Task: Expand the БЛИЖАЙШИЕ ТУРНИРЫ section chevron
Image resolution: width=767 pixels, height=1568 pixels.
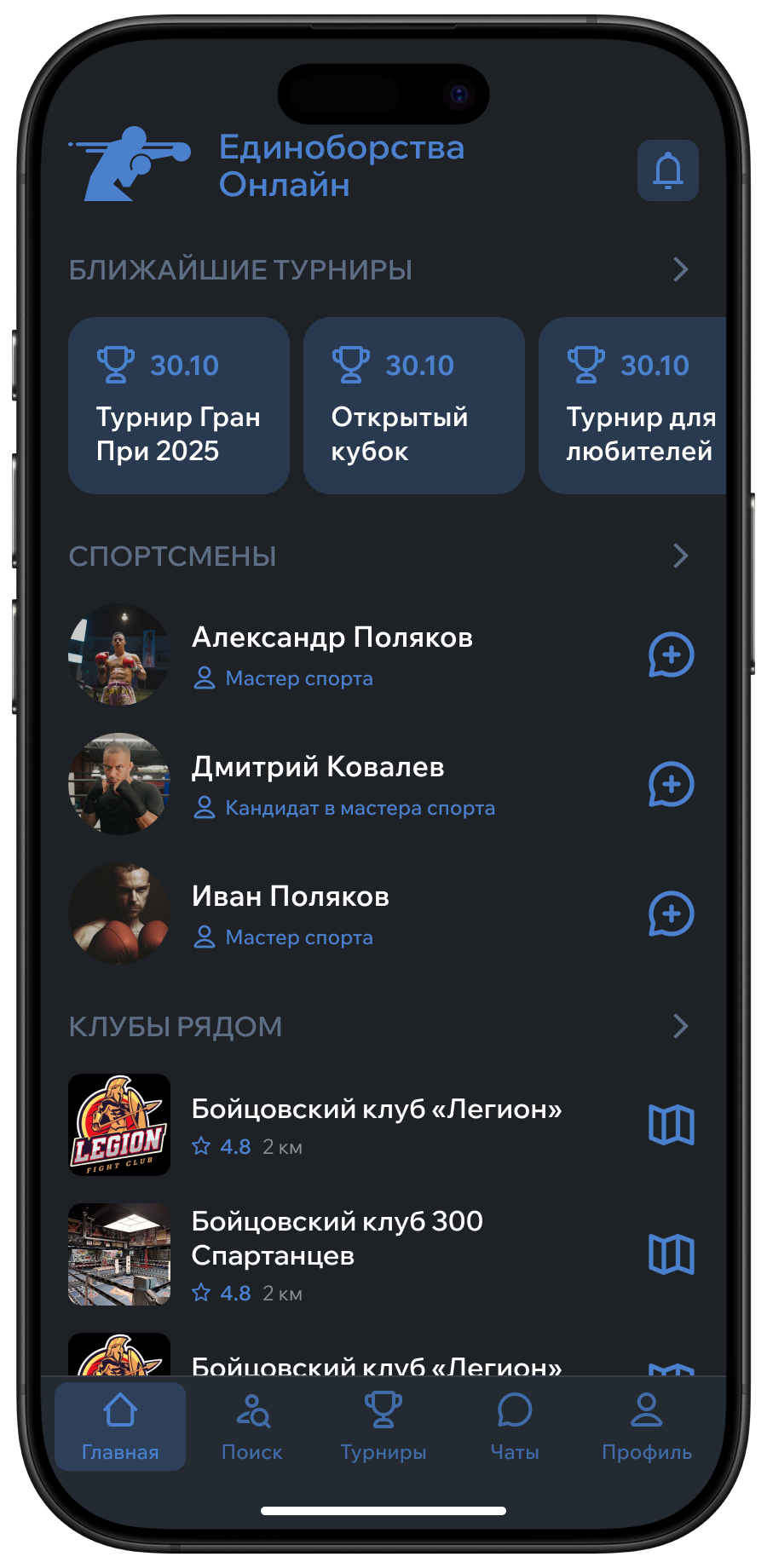Action: pos(680,270)
